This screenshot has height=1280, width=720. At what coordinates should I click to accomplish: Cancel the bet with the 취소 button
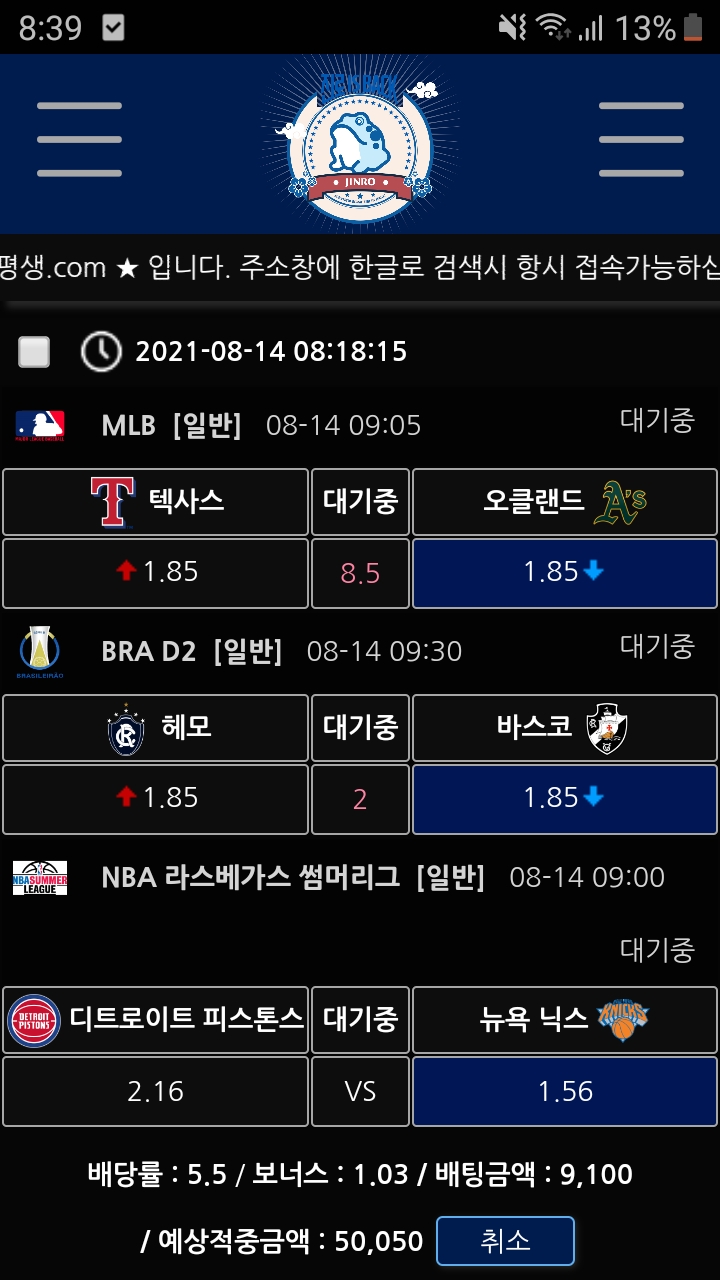coord(505,1241)
